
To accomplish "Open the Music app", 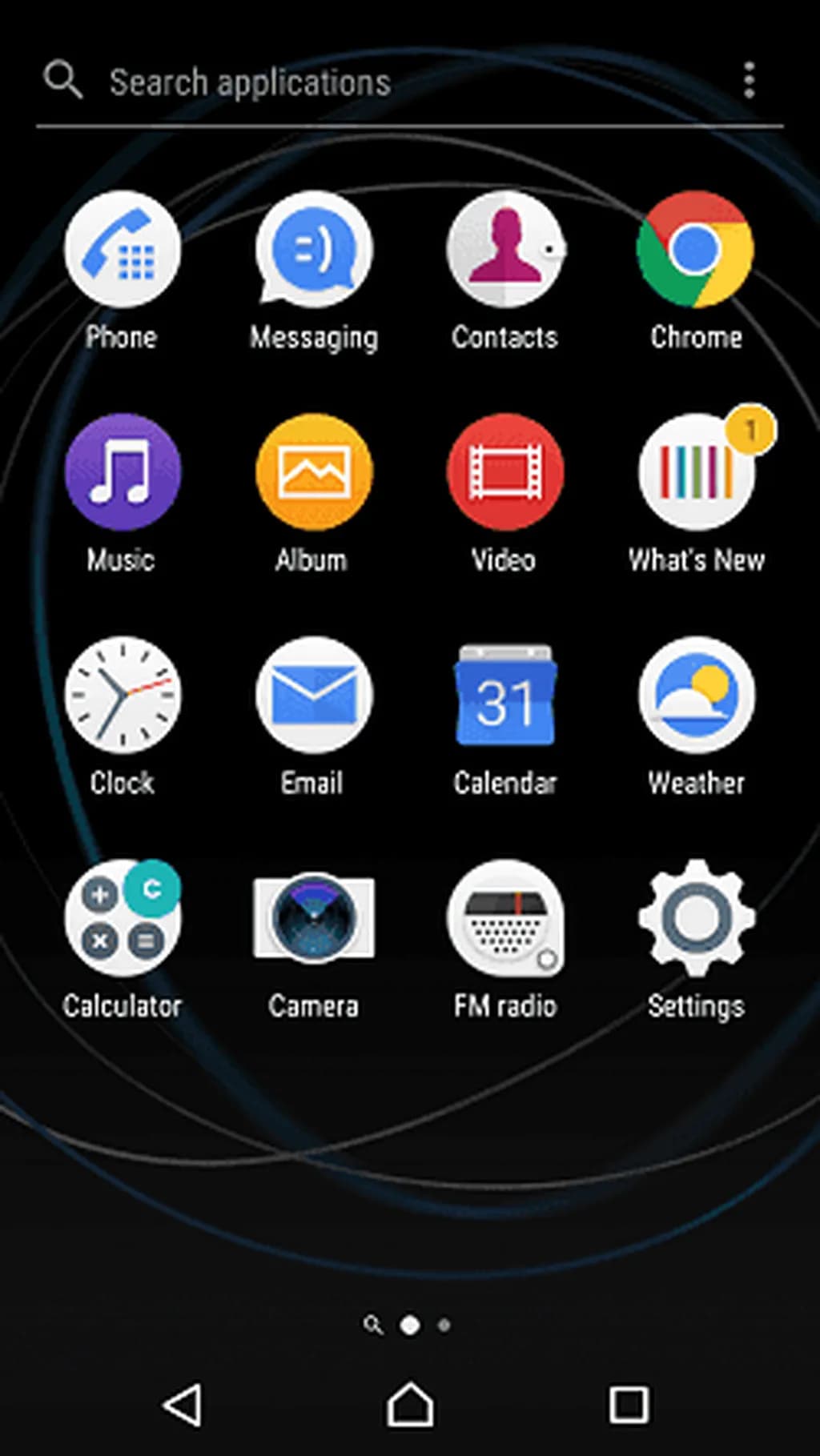I will (x=122, y=472).
